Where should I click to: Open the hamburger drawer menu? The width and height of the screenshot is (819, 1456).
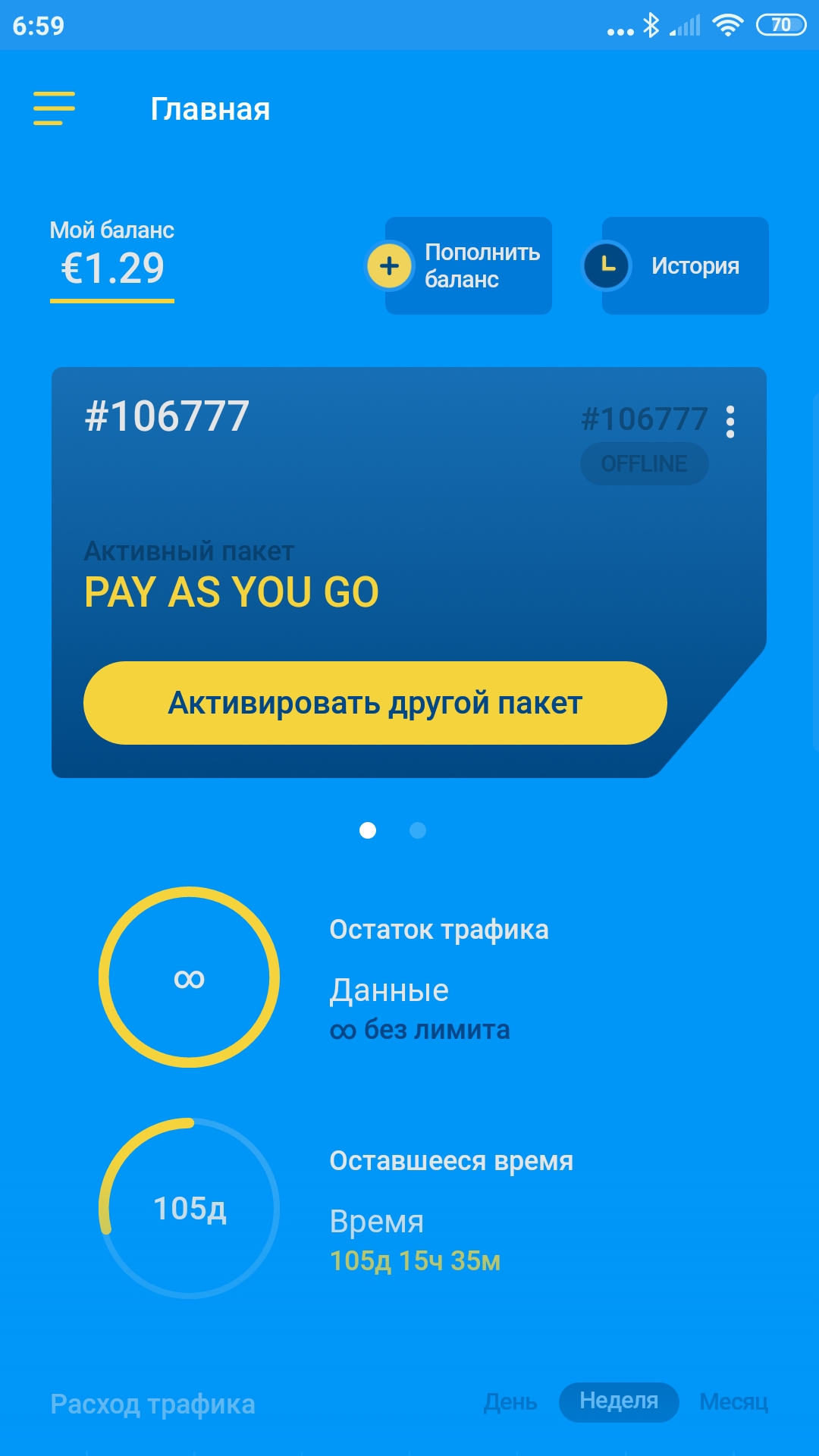coord(54,108)
